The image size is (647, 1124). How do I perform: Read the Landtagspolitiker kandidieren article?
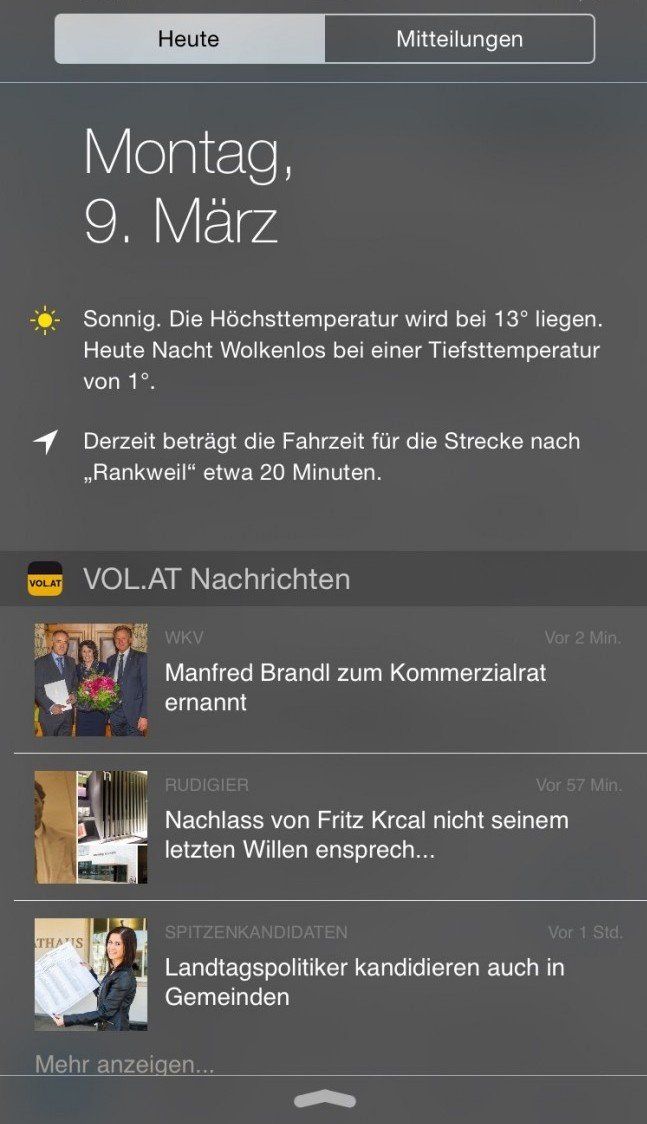point(365,981)
